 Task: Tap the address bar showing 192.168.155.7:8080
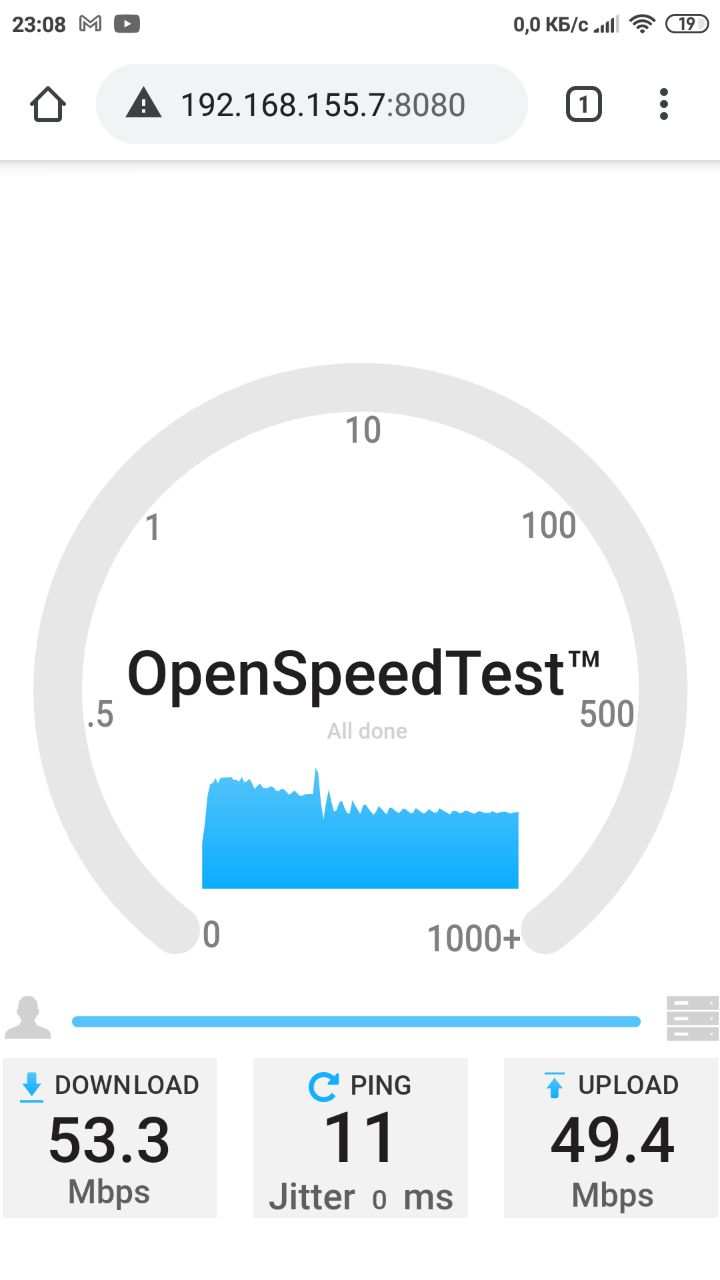pos(322,104)
